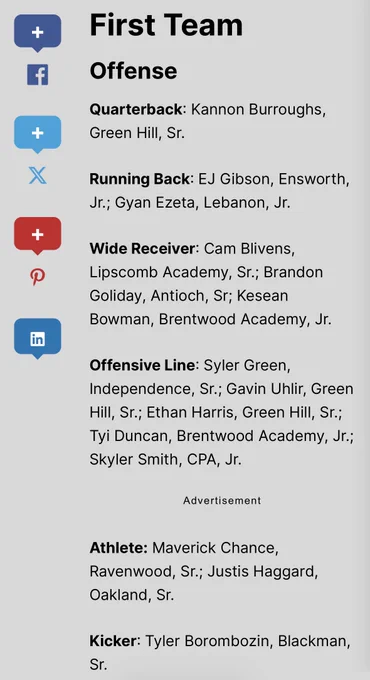Tap the light blue plus bubble above X
The height and width of the screenshot is (680, 370).
point(38,134)
